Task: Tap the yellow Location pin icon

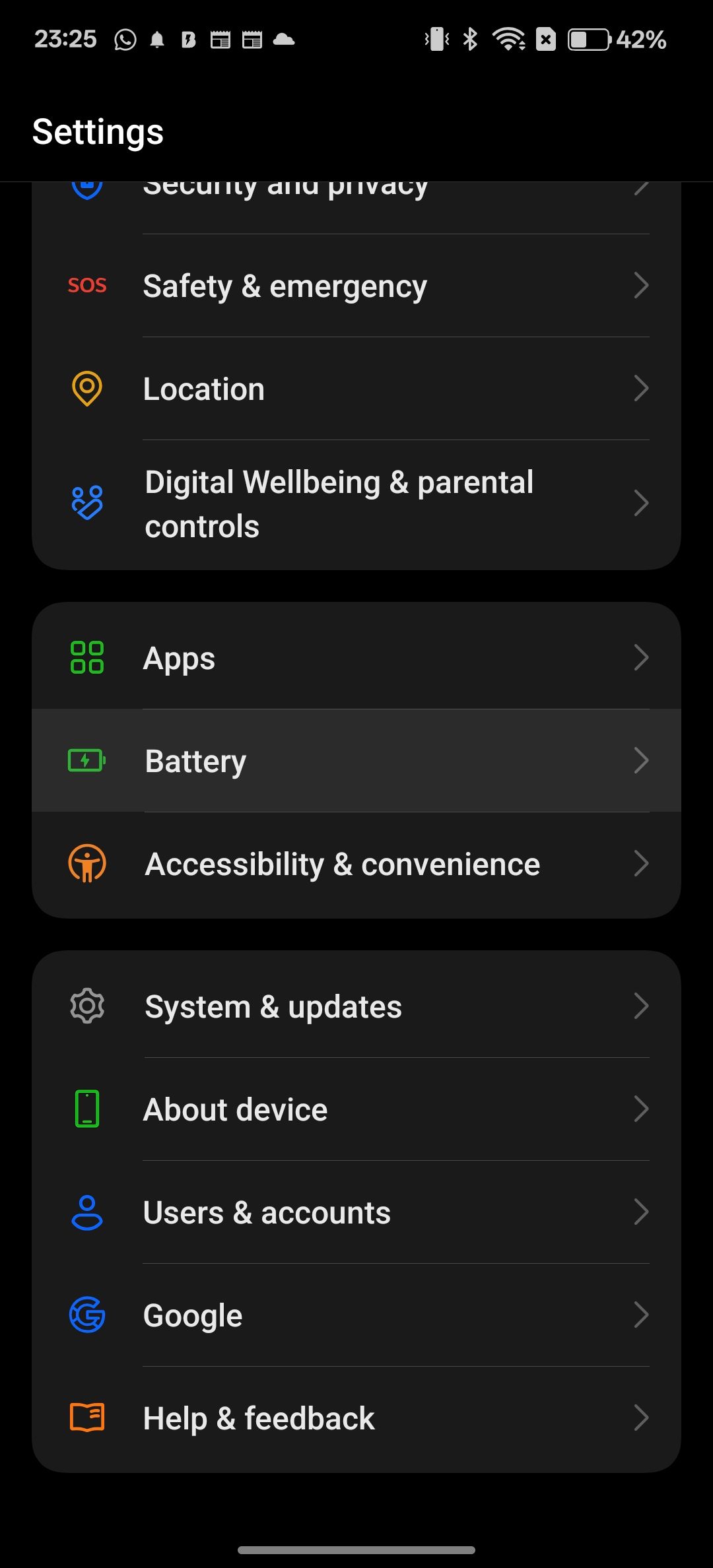Action: coord(86,389)
